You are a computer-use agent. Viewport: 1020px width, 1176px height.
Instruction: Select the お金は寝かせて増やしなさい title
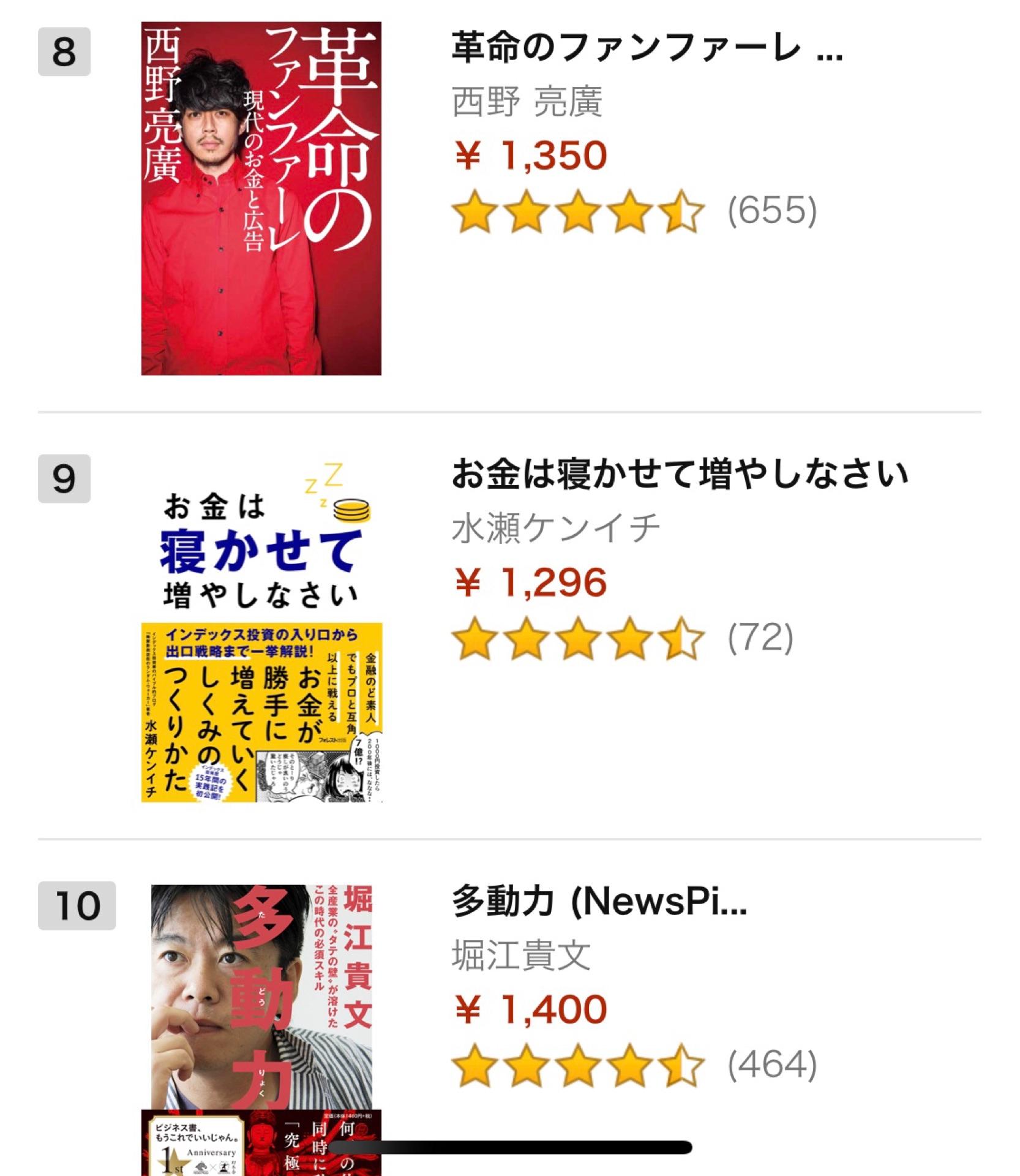coord(680,475)
